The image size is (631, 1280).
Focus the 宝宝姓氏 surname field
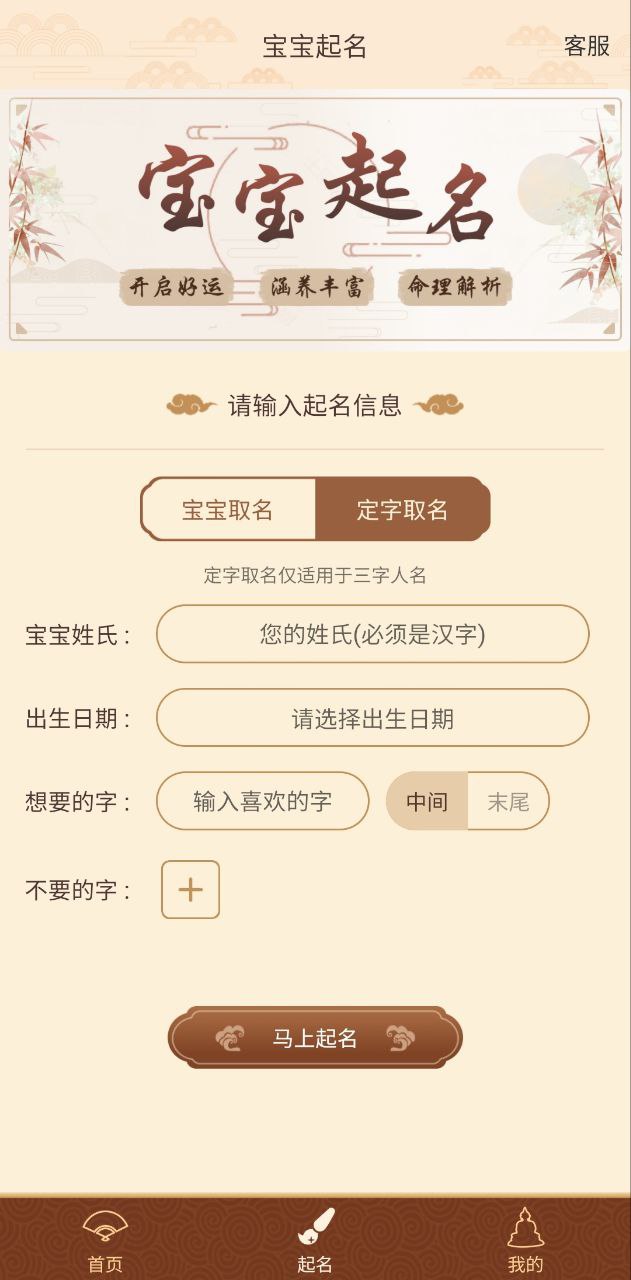coord(372,634)
